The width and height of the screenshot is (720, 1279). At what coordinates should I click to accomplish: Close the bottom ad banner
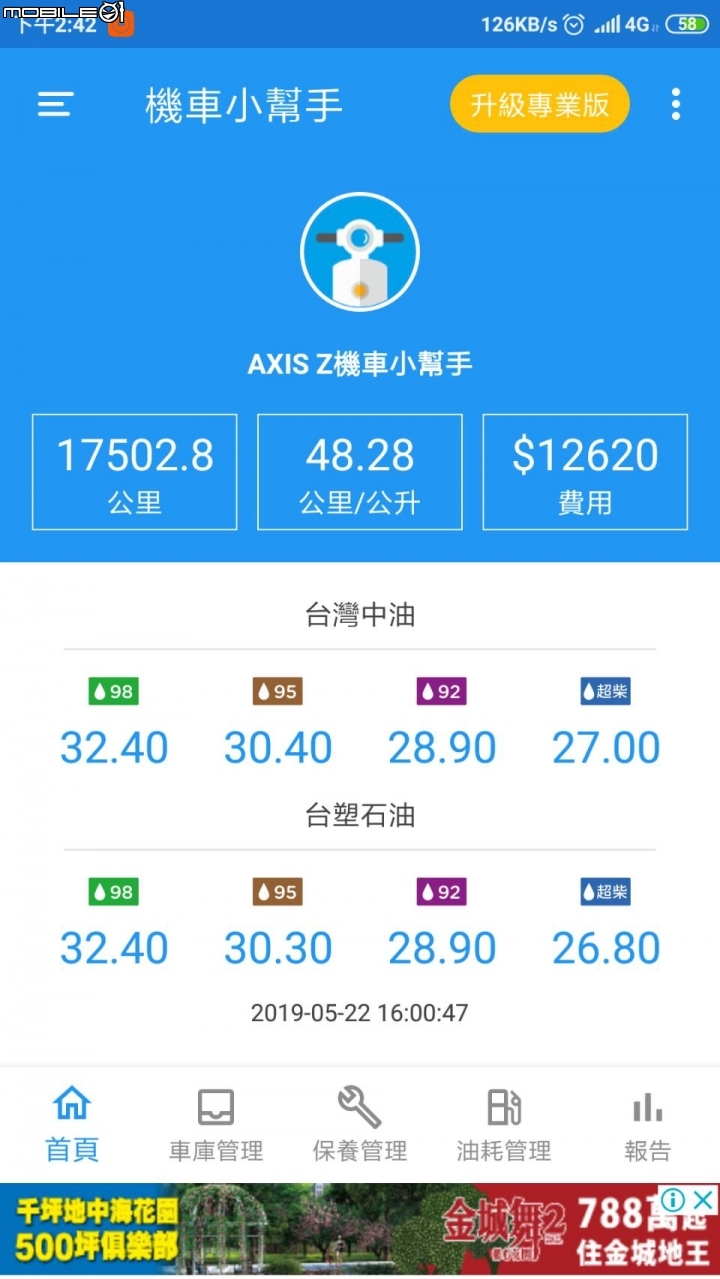pos(704,1199)
